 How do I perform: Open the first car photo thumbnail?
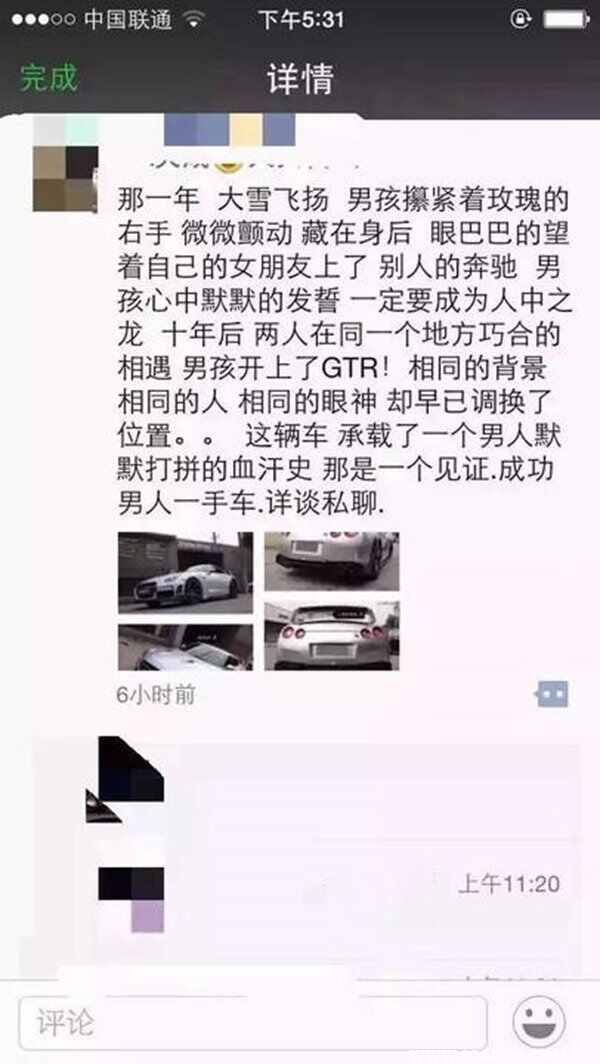185,573
